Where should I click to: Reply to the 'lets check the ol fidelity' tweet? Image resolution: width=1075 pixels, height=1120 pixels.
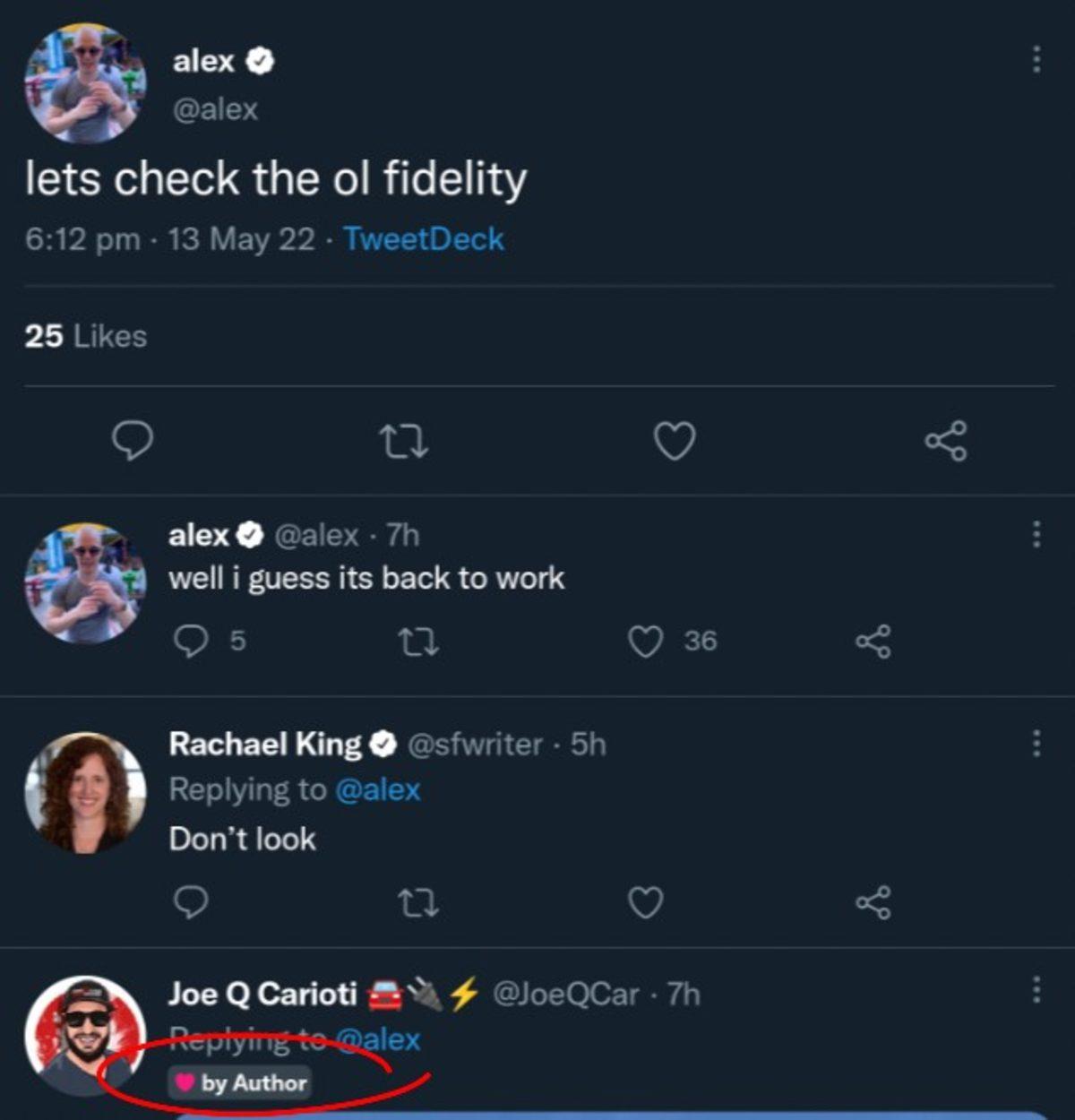[133, 441]
